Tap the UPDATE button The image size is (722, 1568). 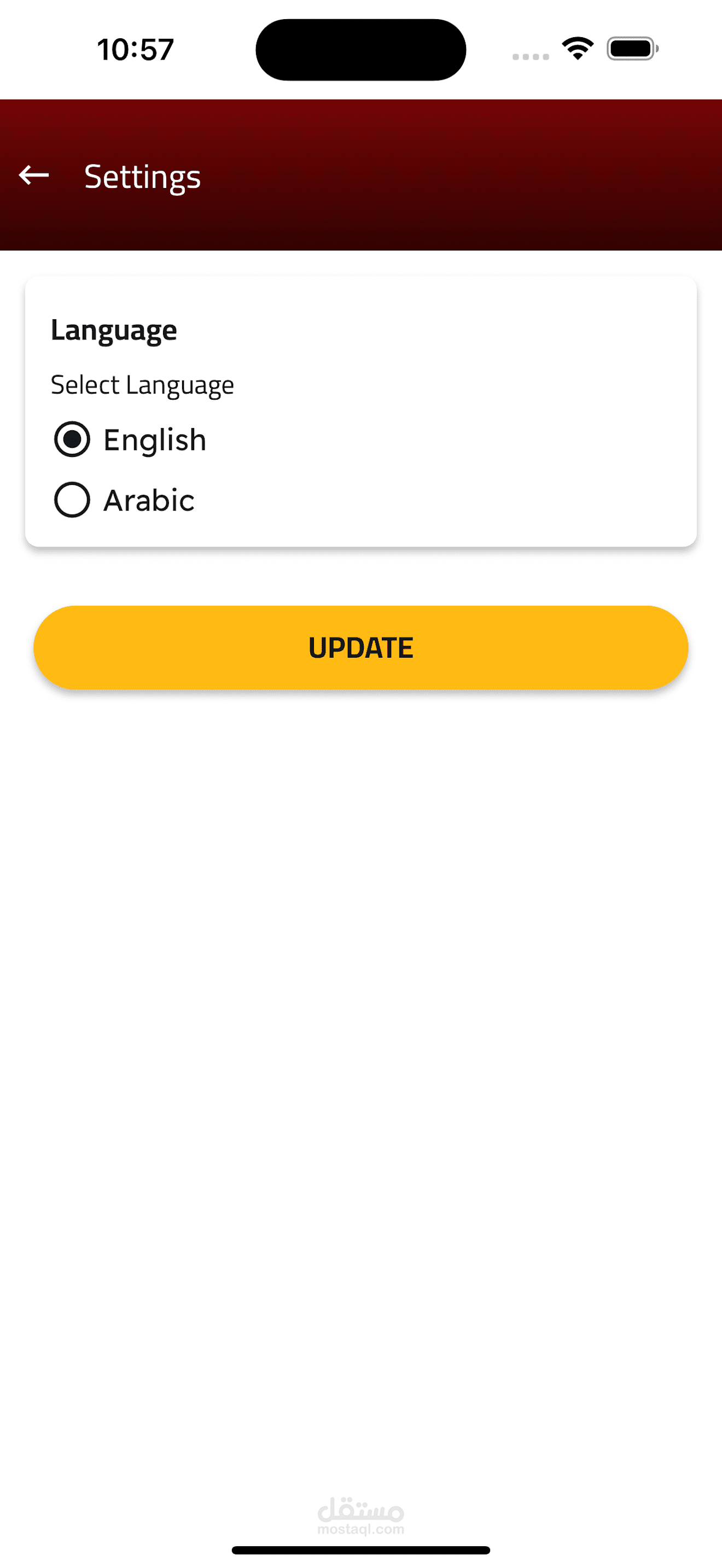coord(361,647)
